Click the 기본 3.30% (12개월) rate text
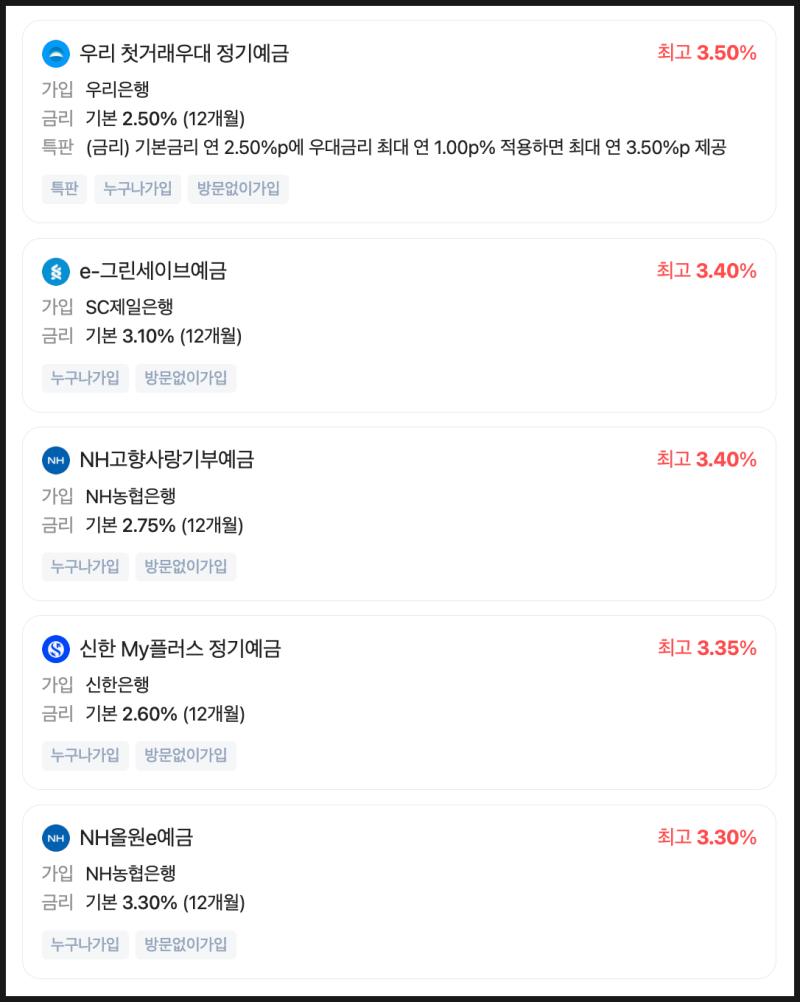Viewport: 800px width, 1002px height. [160, 902]
